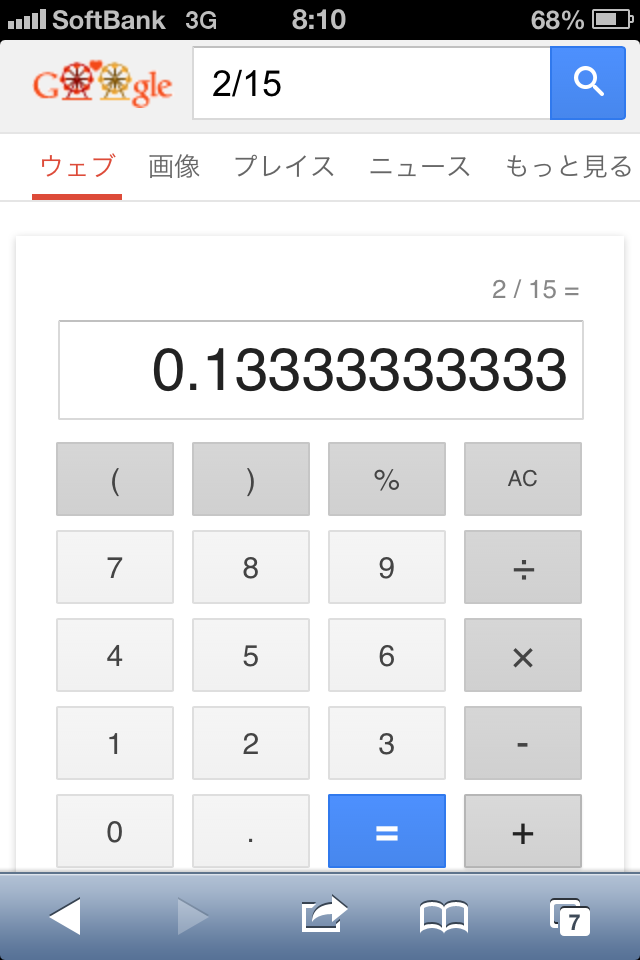Enter digit 7 on the calculator

(x=115, y=567)
